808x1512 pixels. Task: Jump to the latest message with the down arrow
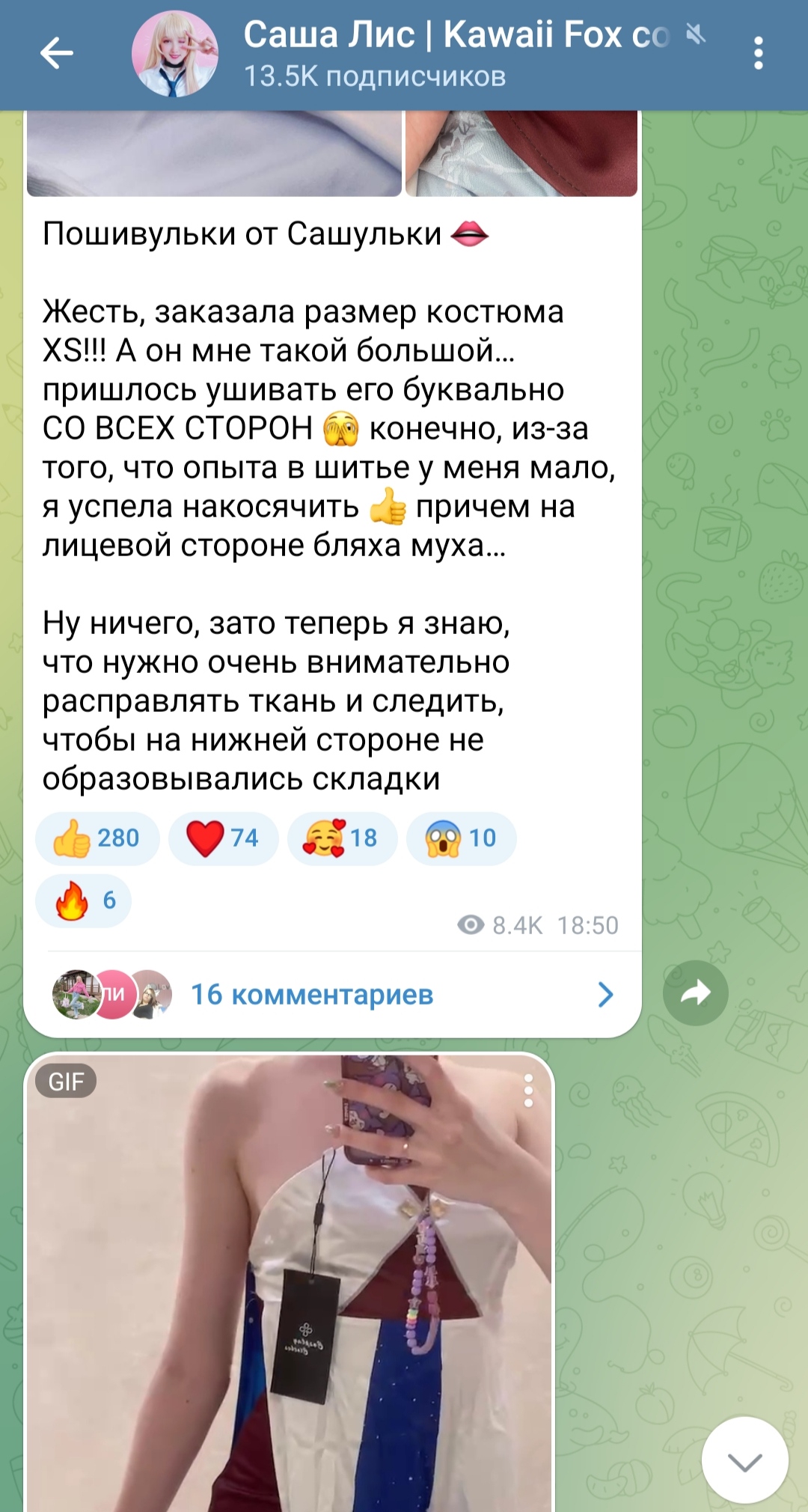(x=744, y=1460)
